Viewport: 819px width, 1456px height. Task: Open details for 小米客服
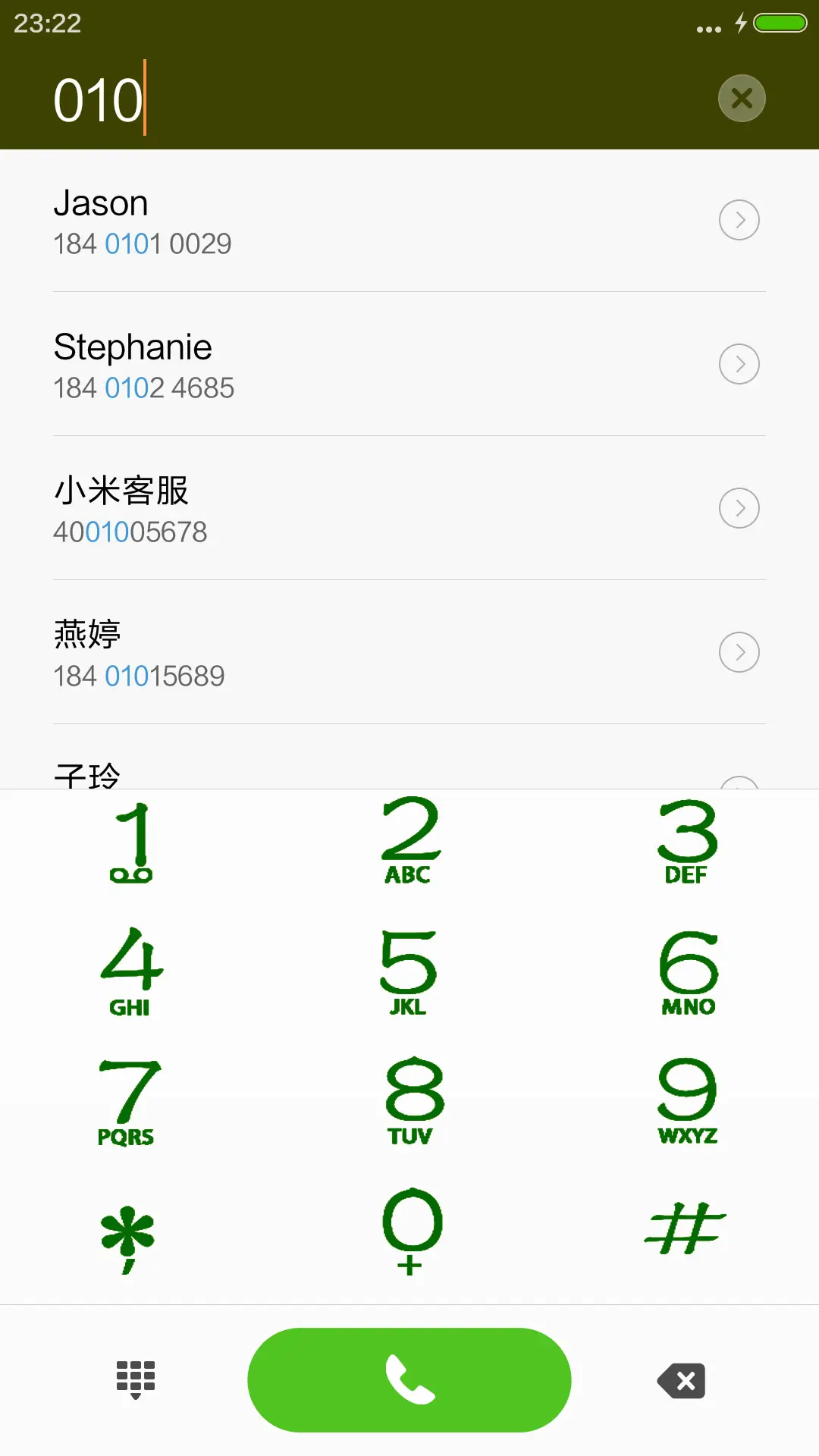(739, 508)
